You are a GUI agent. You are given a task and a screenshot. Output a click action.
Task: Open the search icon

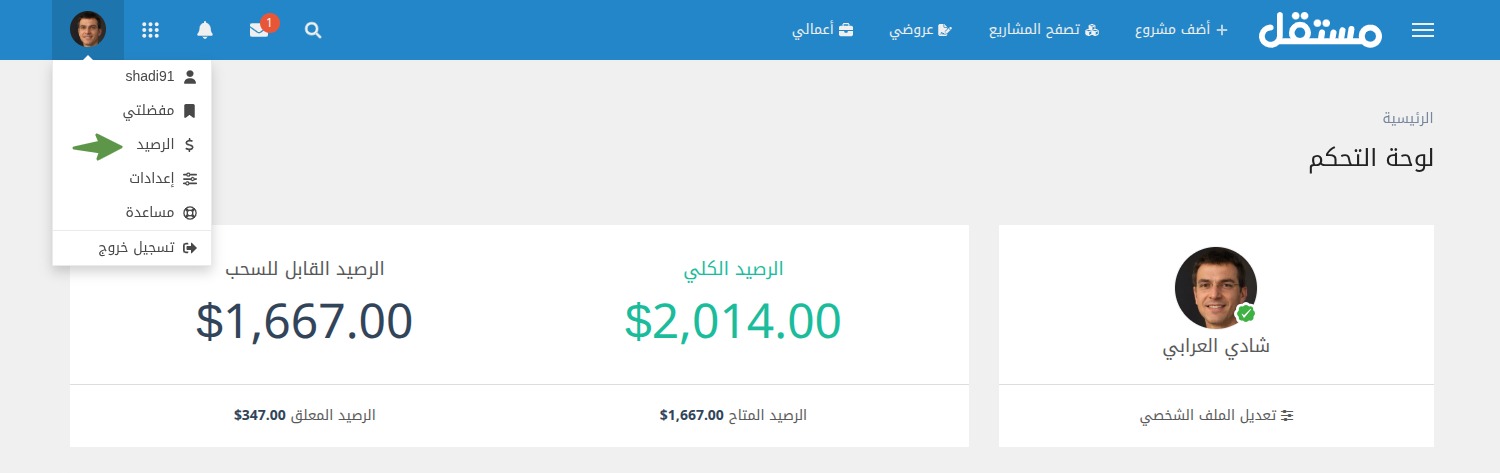click(x=313, y=30)
